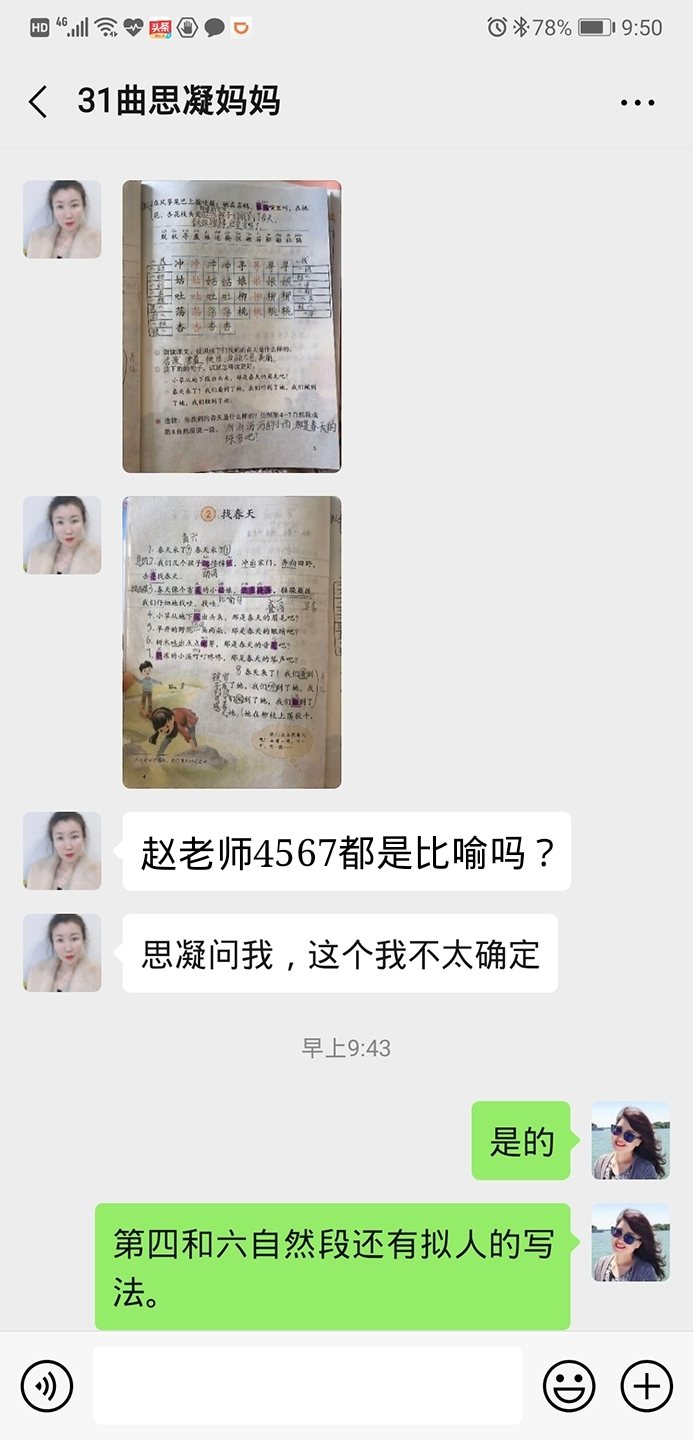Open the plus attachments menu

646,1386
